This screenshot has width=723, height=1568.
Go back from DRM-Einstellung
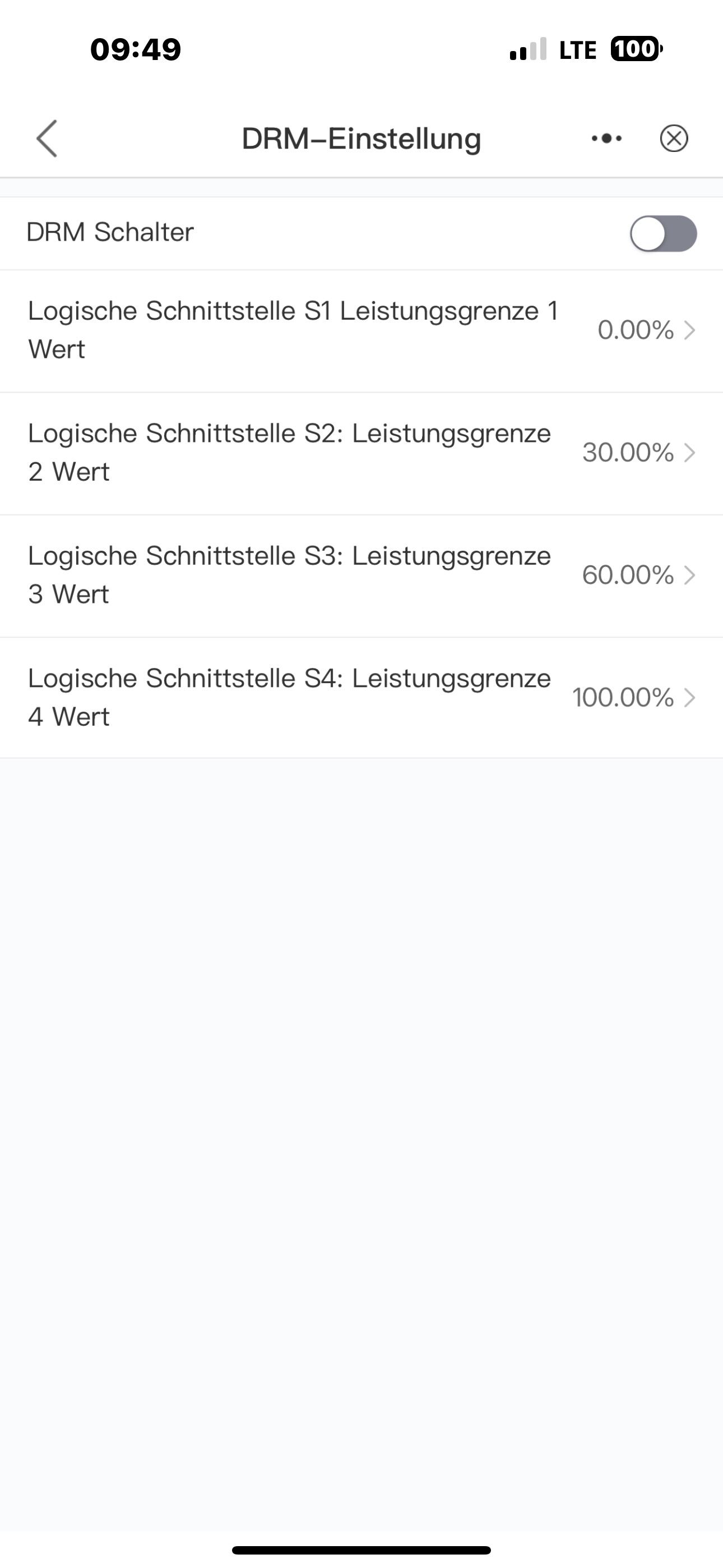point(48,139)
